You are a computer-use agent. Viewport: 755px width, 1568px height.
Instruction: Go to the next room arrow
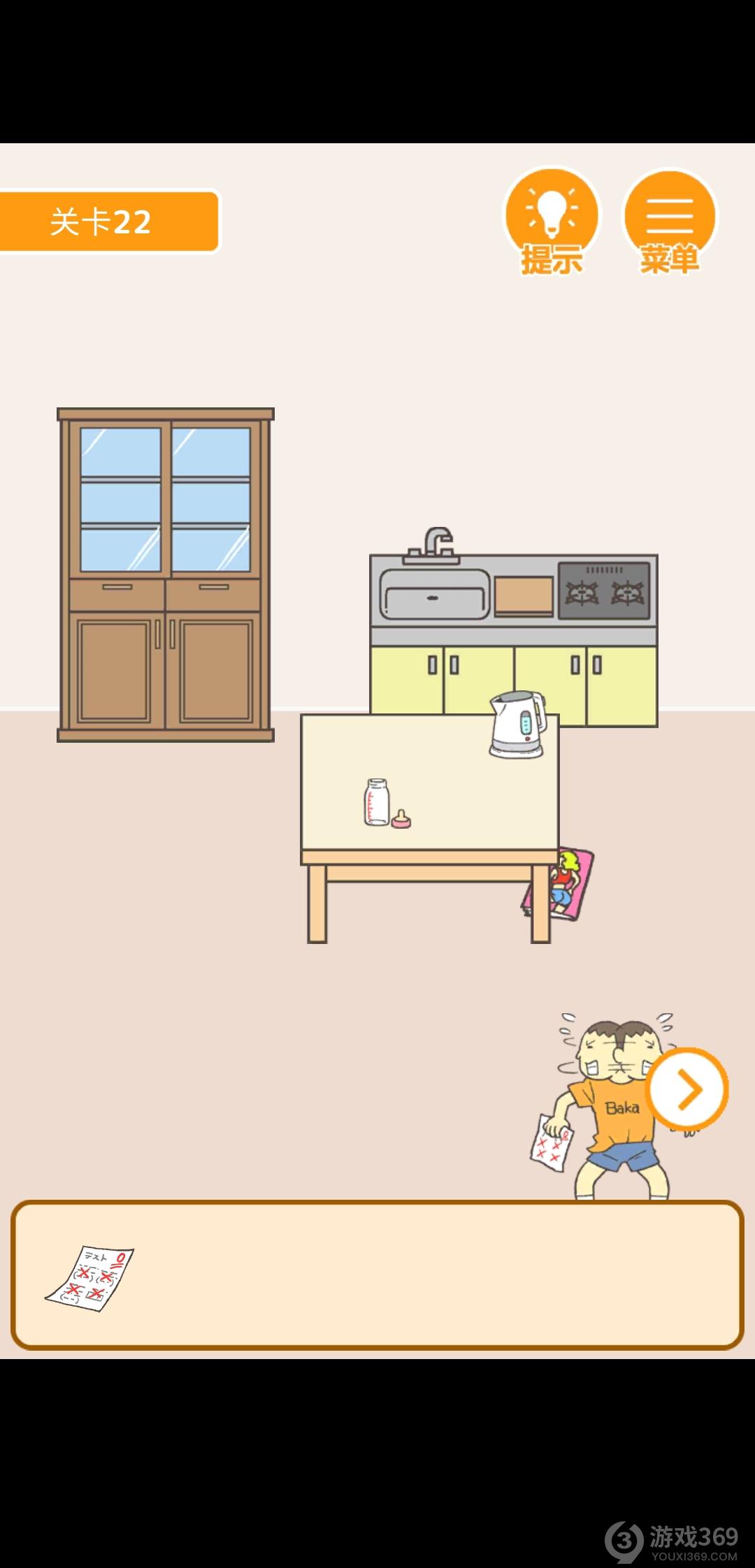(x=688, y=1089)
